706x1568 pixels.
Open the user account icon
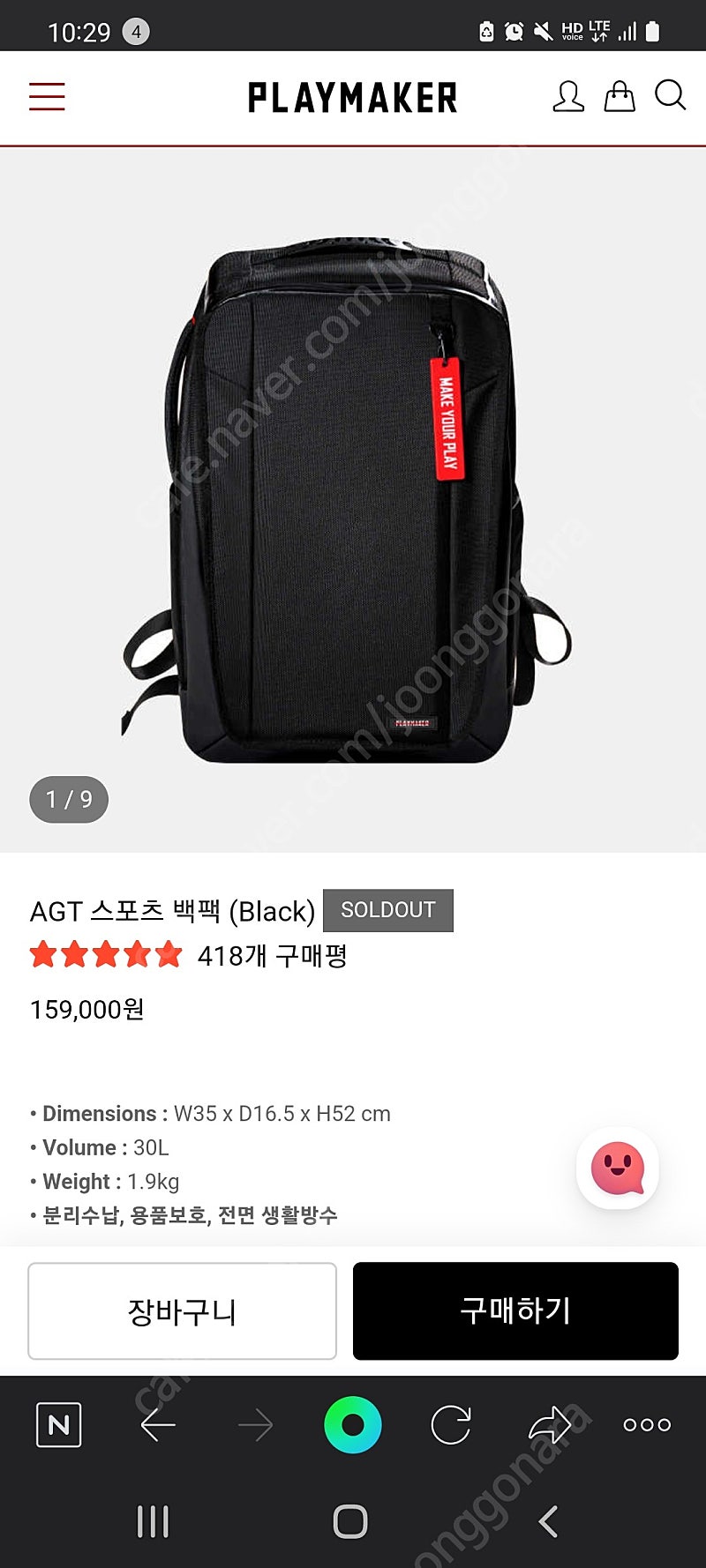coord(568,96)
